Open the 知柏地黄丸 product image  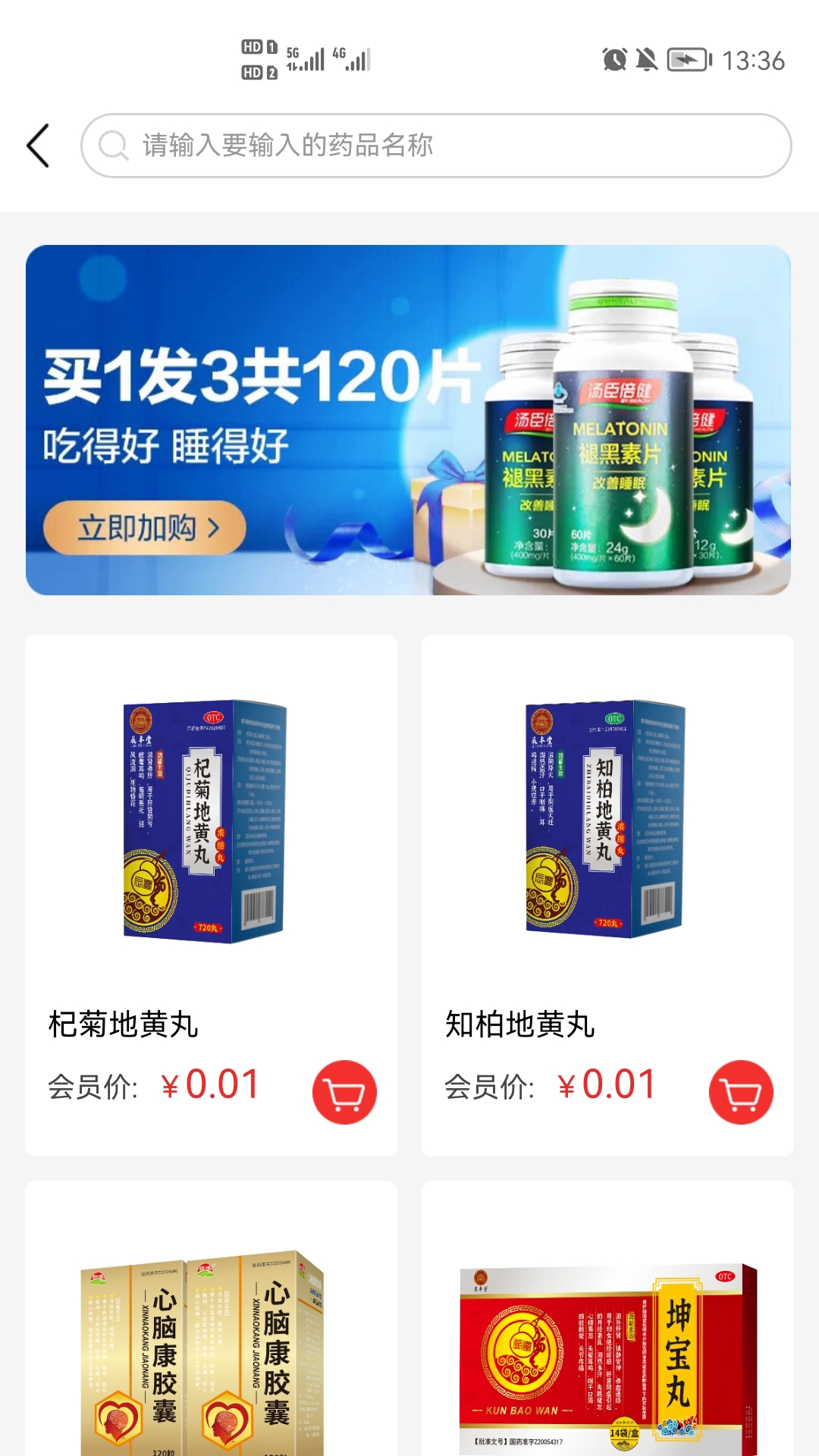tap(607, 823)
